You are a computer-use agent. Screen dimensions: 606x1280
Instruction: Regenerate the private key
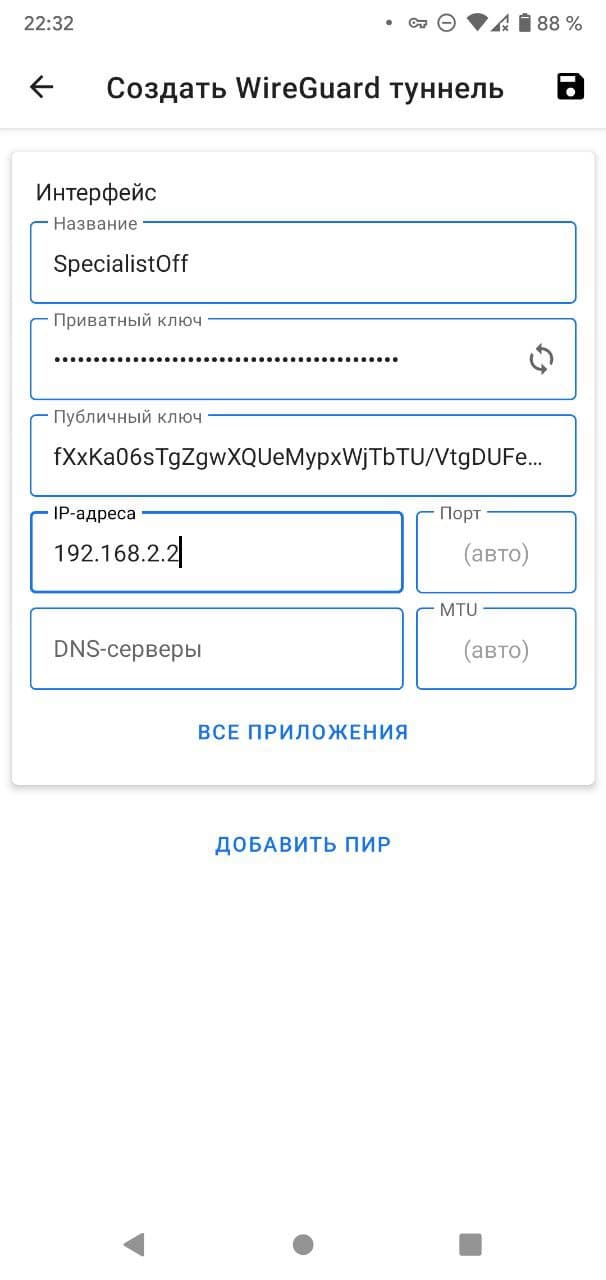pyautogui.click(x=541, y=359)
